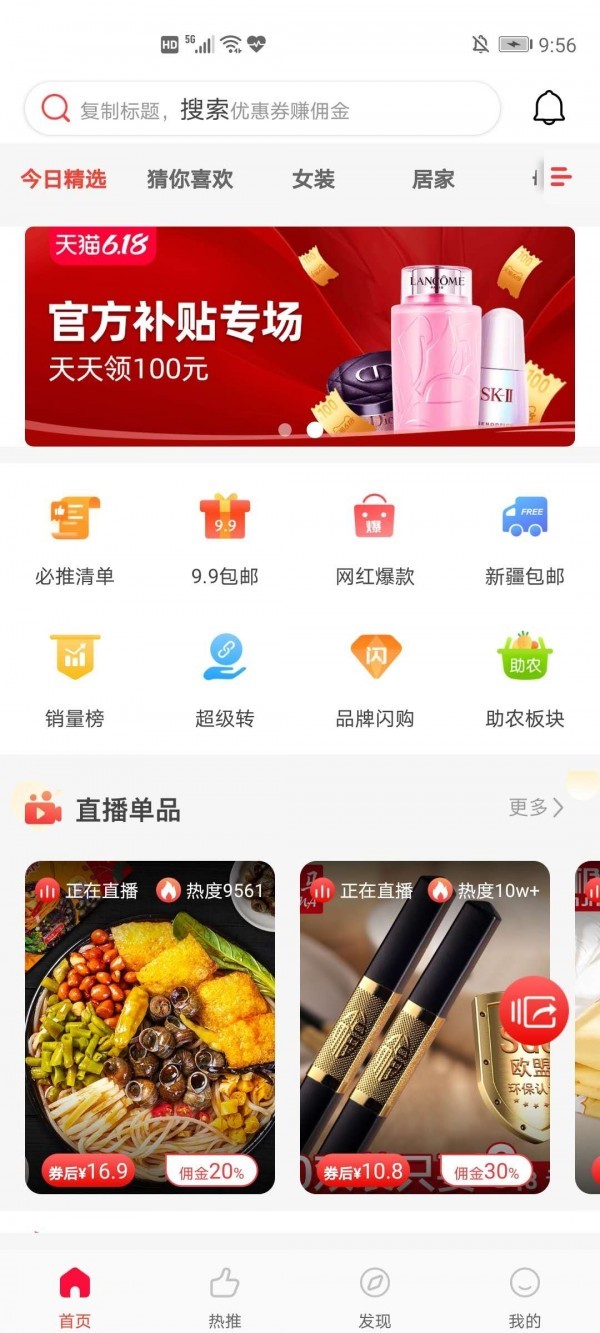The height and width of the screenshot is (1333, 600).
Task: Switch to the 猜你喜欢 tab
Action: (190, 179)
